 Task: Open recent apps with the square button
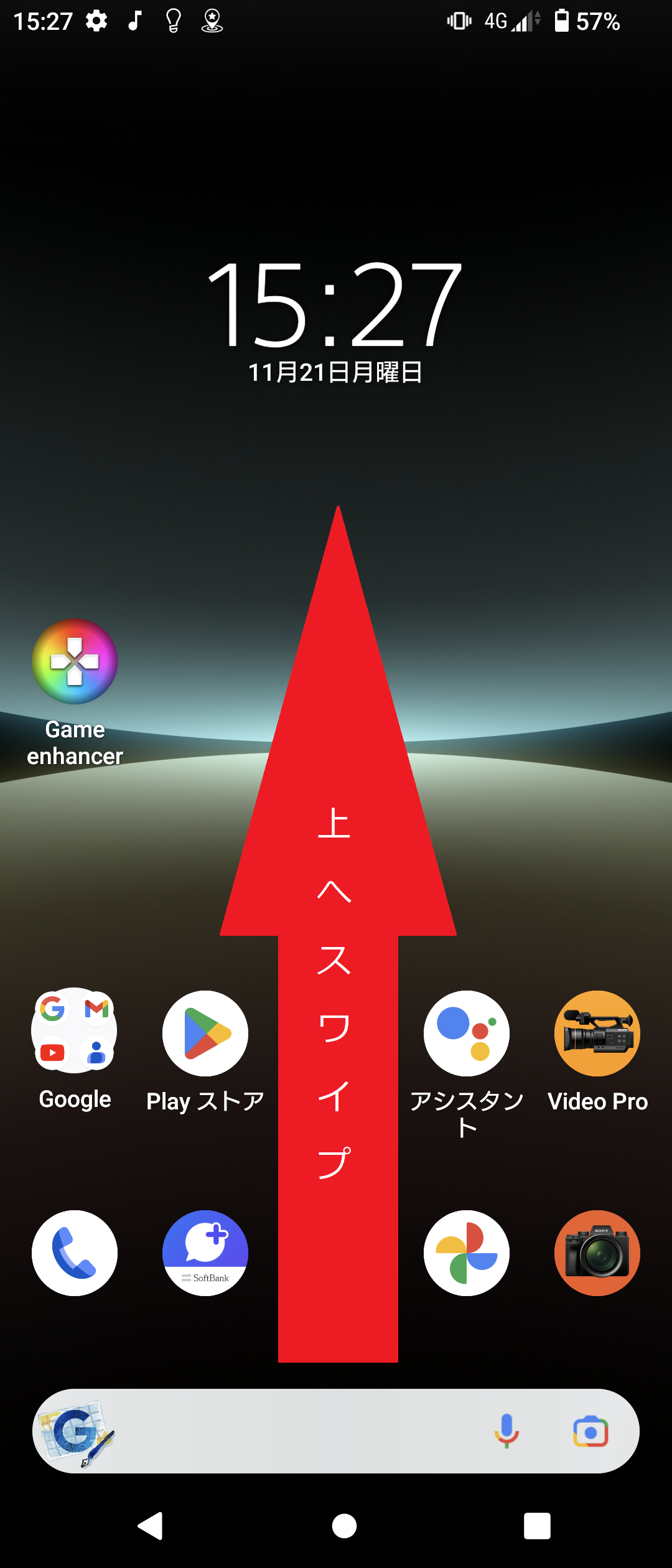tap(537, 1526)
